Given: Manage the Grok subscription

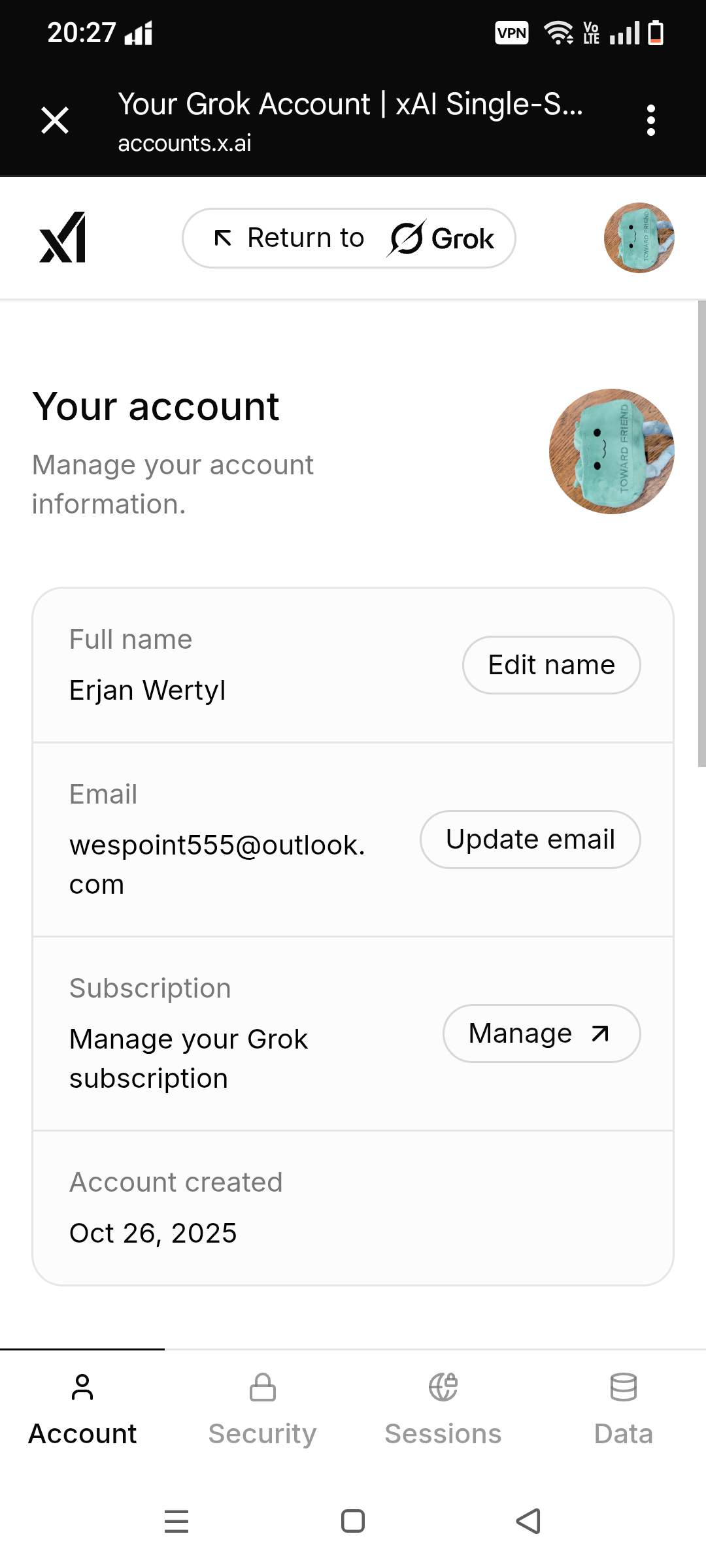Looking at the screenshot, I should 541,1034.
